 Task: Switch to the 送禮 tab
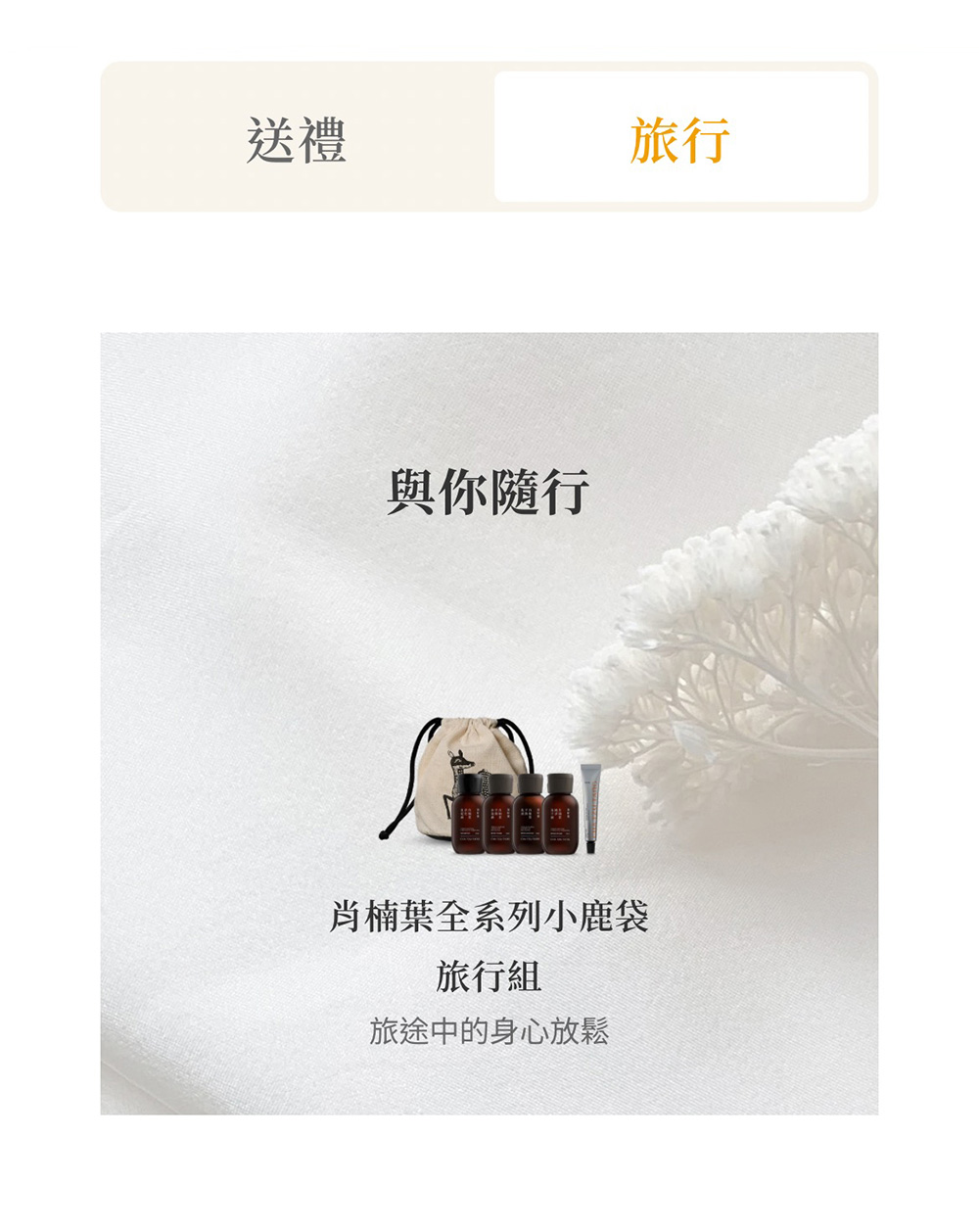[297, 138]
